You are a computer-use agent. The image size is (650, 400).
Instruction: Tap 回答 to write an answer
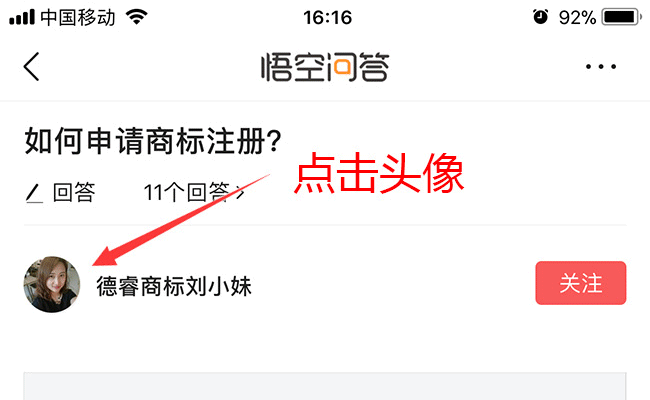coord(62,193)
